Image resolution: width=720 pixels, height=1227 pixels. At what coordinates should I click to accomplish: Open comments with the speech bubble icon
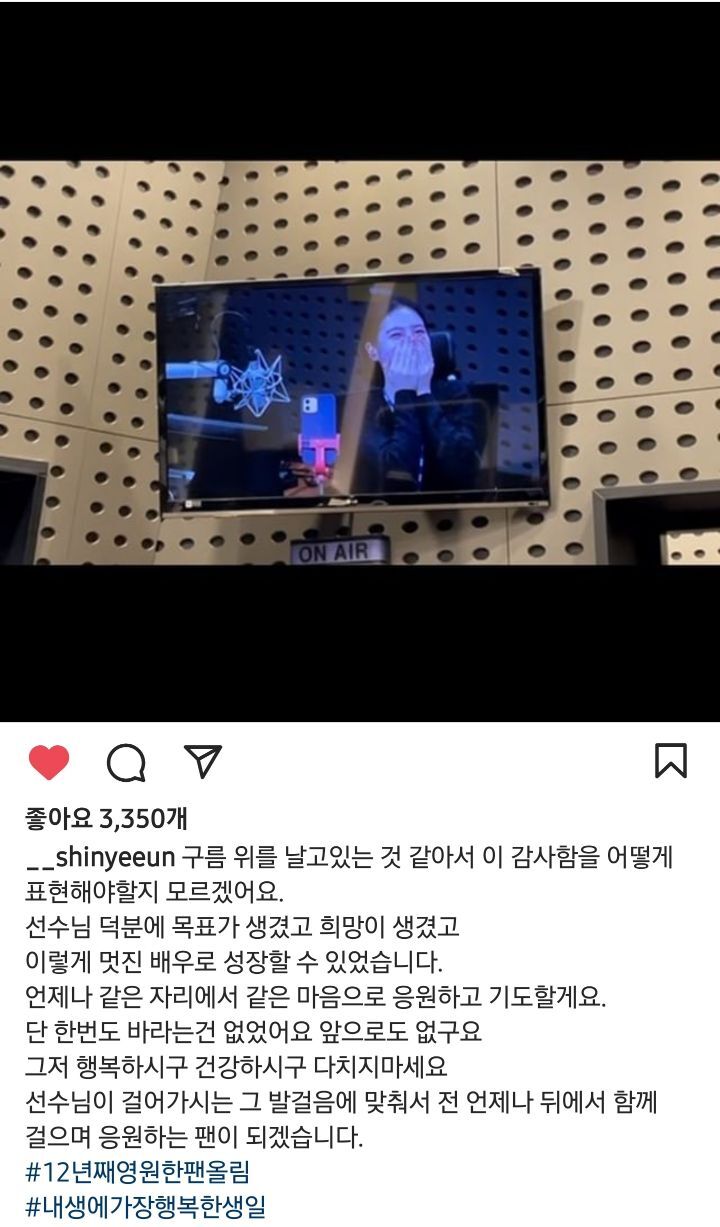click(126, 763)
